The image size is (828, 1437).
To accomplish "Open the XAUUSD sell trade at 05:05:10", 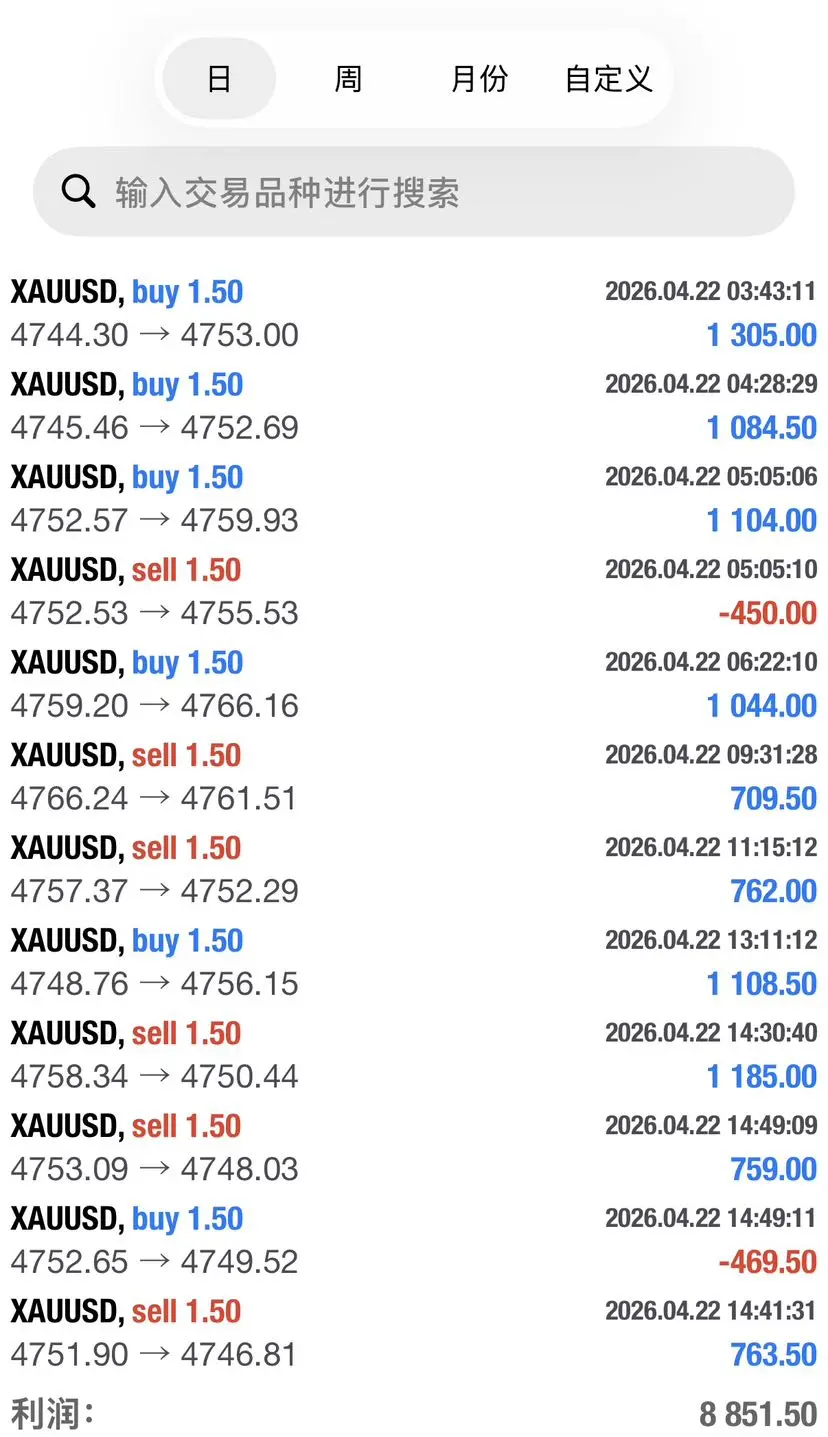I will [413, 591].
